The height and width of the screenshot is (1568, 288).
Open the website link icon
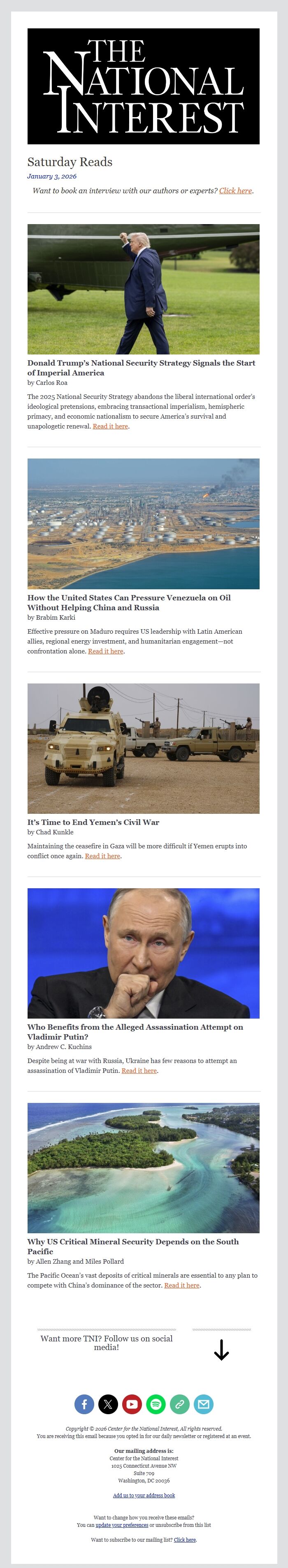(x=180, y=1404)
